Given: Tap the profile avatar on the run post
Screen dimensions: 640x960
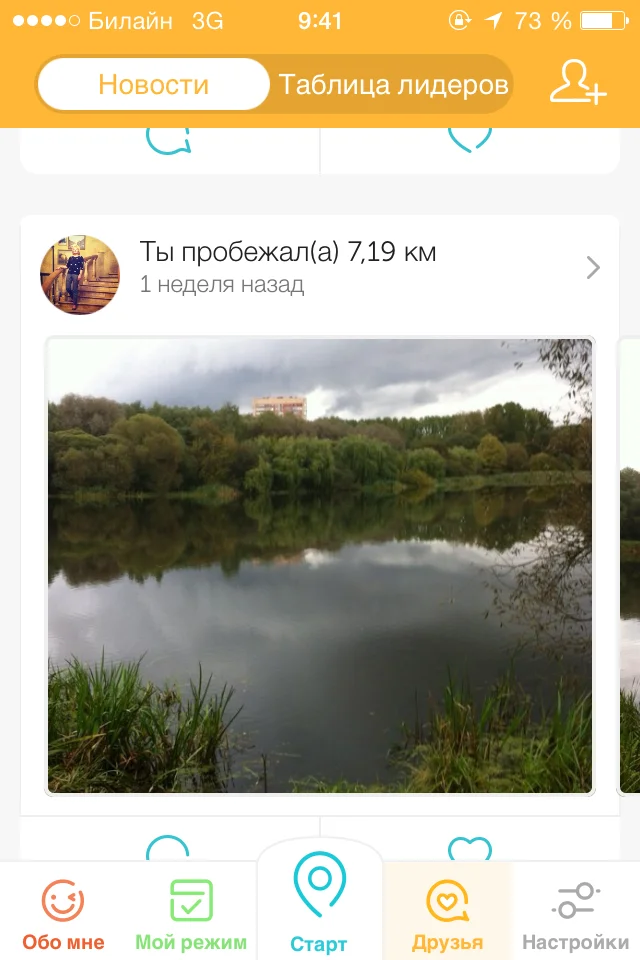Looking at the screenshot, I should (x=80, y=275).
